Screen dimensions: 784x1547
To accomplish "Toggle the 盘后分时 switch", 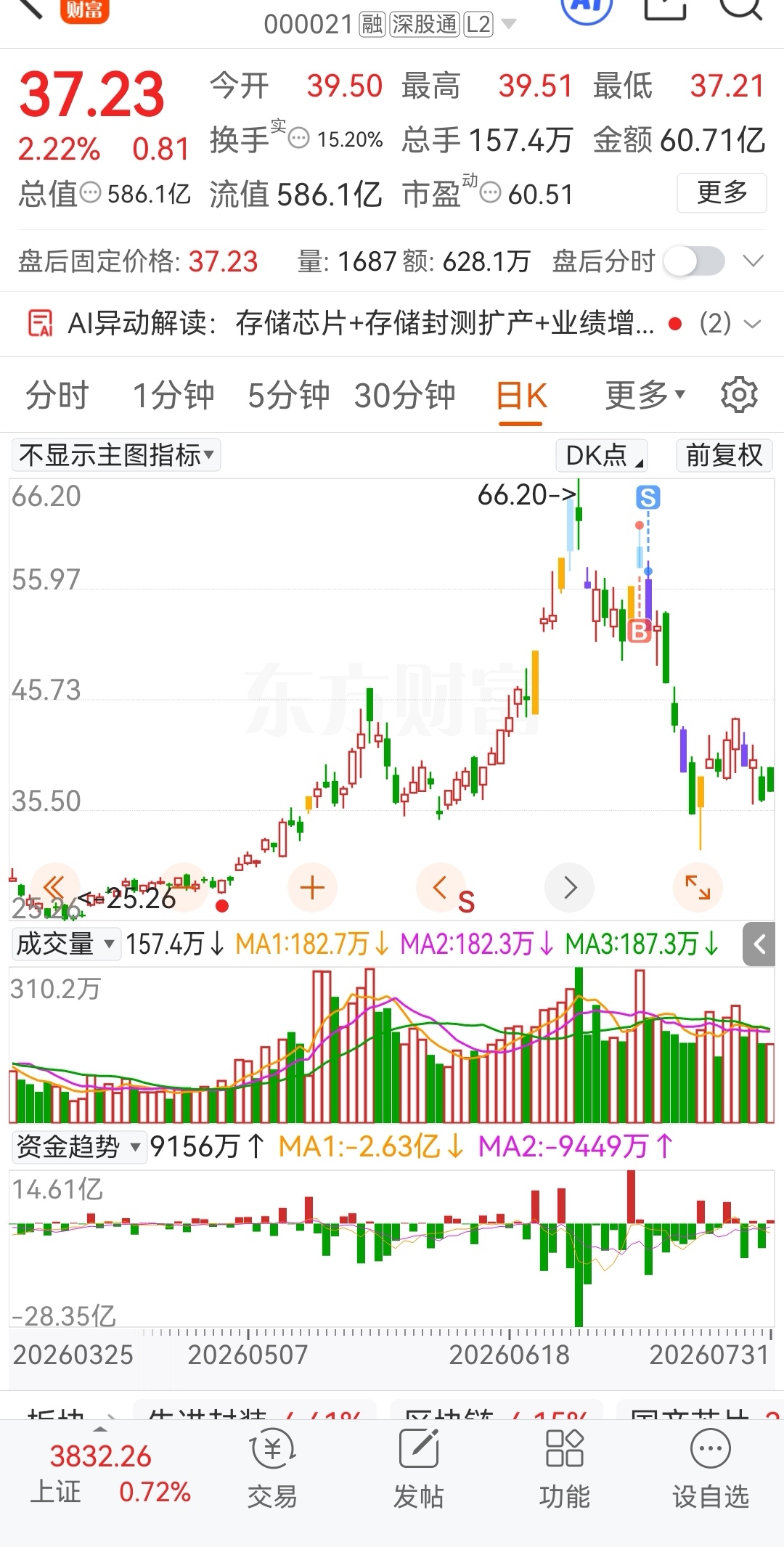I will click(x=695, y=261).
